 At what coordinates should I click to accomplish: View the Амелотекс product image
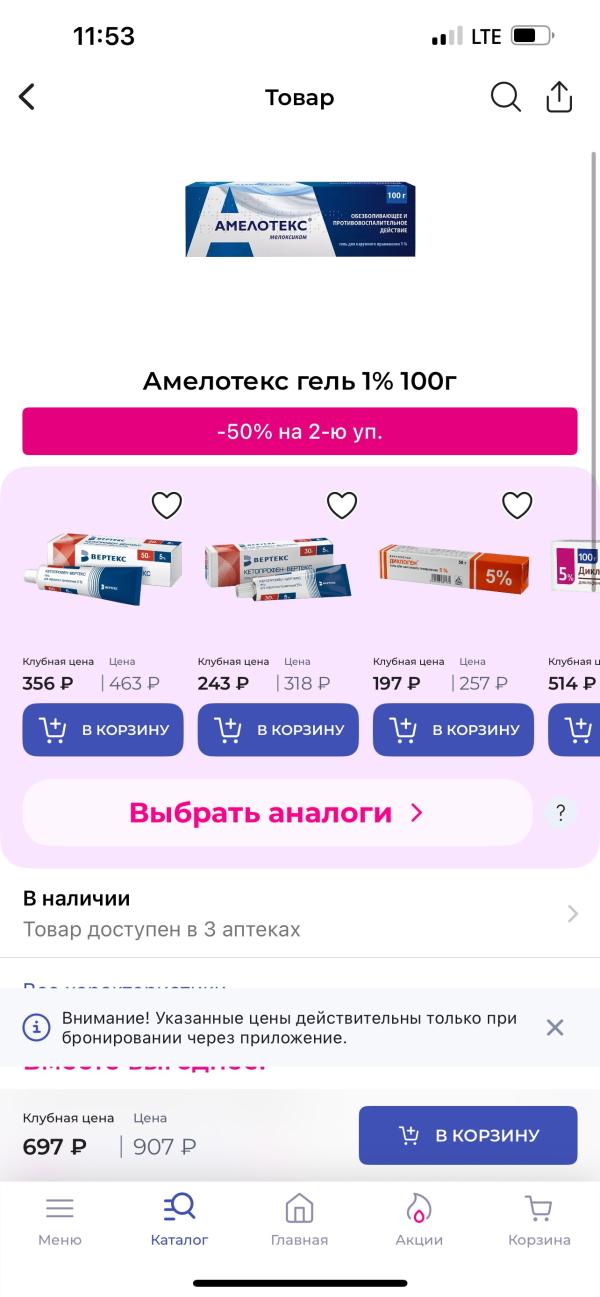click(x=300, y=219)
